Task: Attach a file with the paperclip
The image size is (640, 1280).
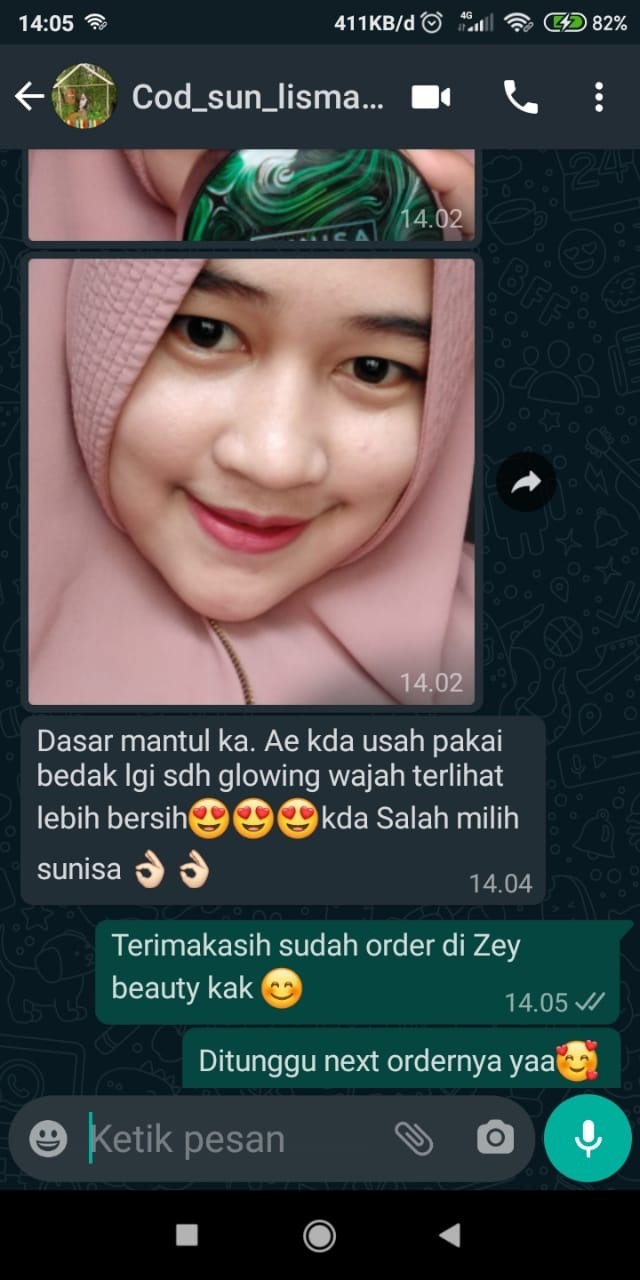Action: [413, 1138]
